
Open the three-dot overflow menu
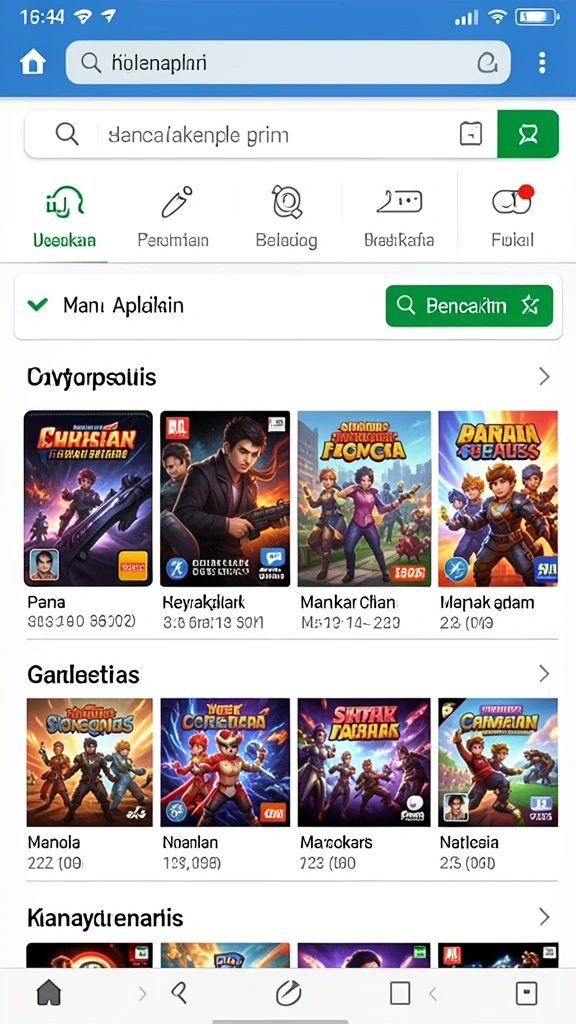[x=541, y=63]
